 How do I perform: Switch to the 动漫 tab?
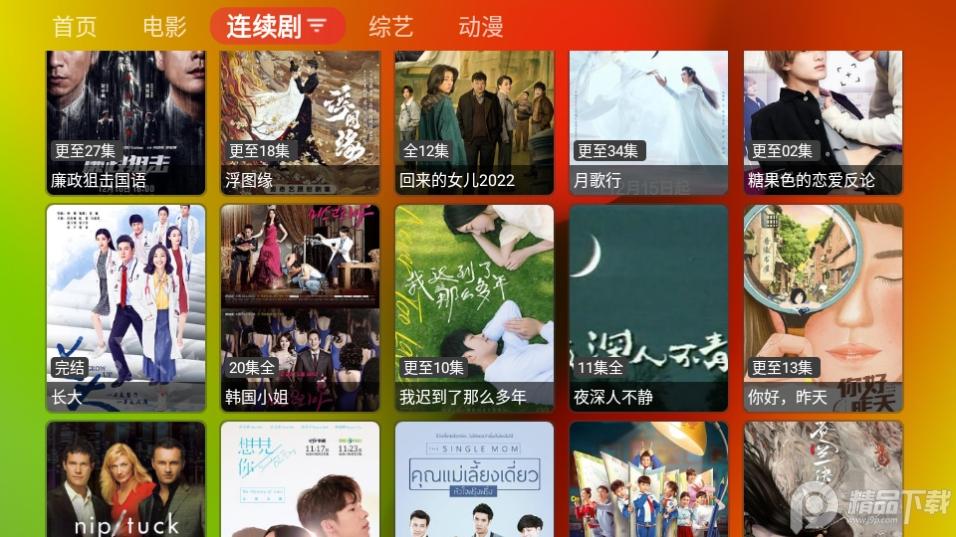[481, 27]
